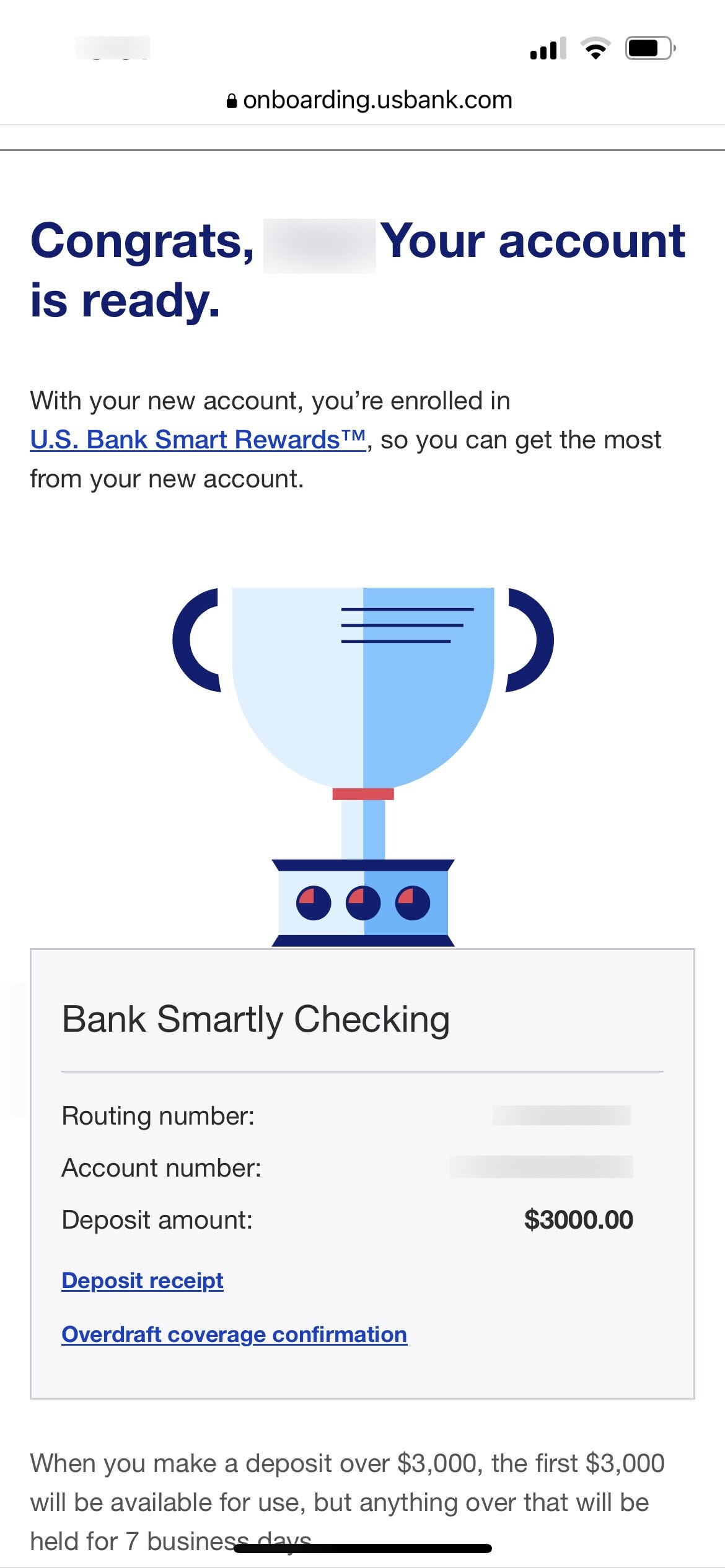Viewport: 725px width, 1568px height.
Task: View the Deposit receipt
Action: (x=143, y=1281)
